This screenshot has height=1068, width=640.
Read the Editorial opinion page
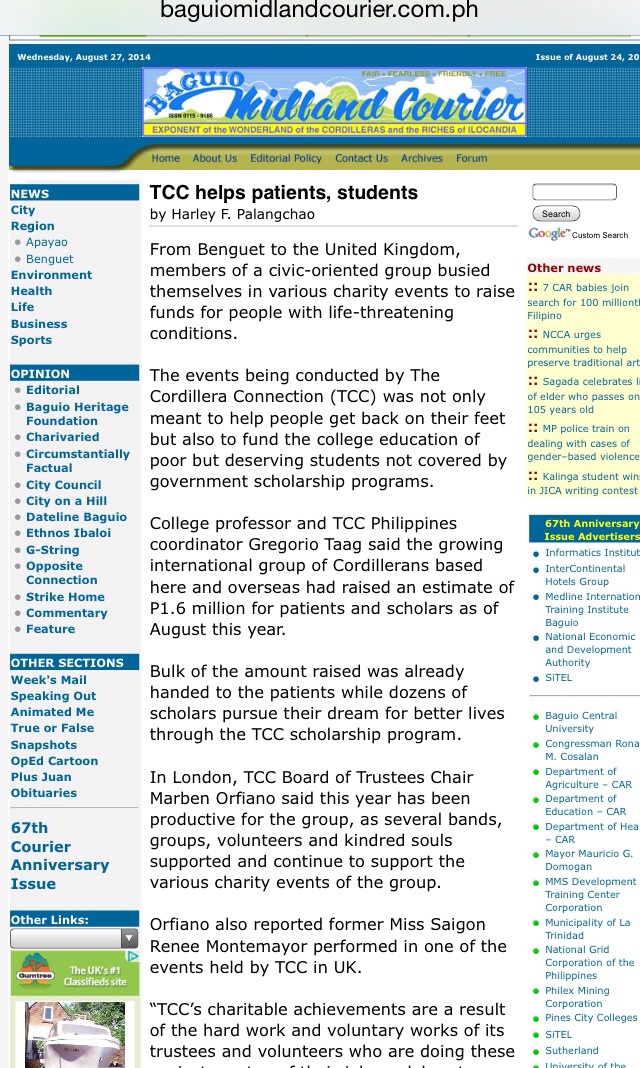(52, 390)
